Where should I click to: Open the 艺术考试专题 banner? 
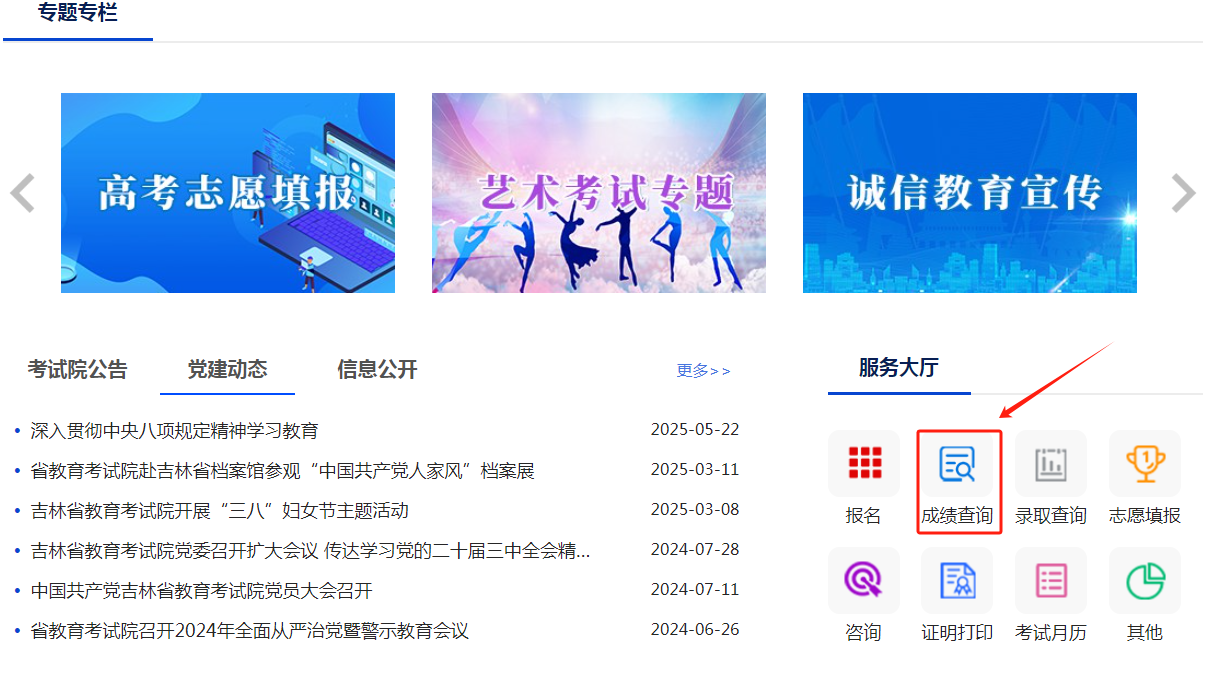click(598, 193)
